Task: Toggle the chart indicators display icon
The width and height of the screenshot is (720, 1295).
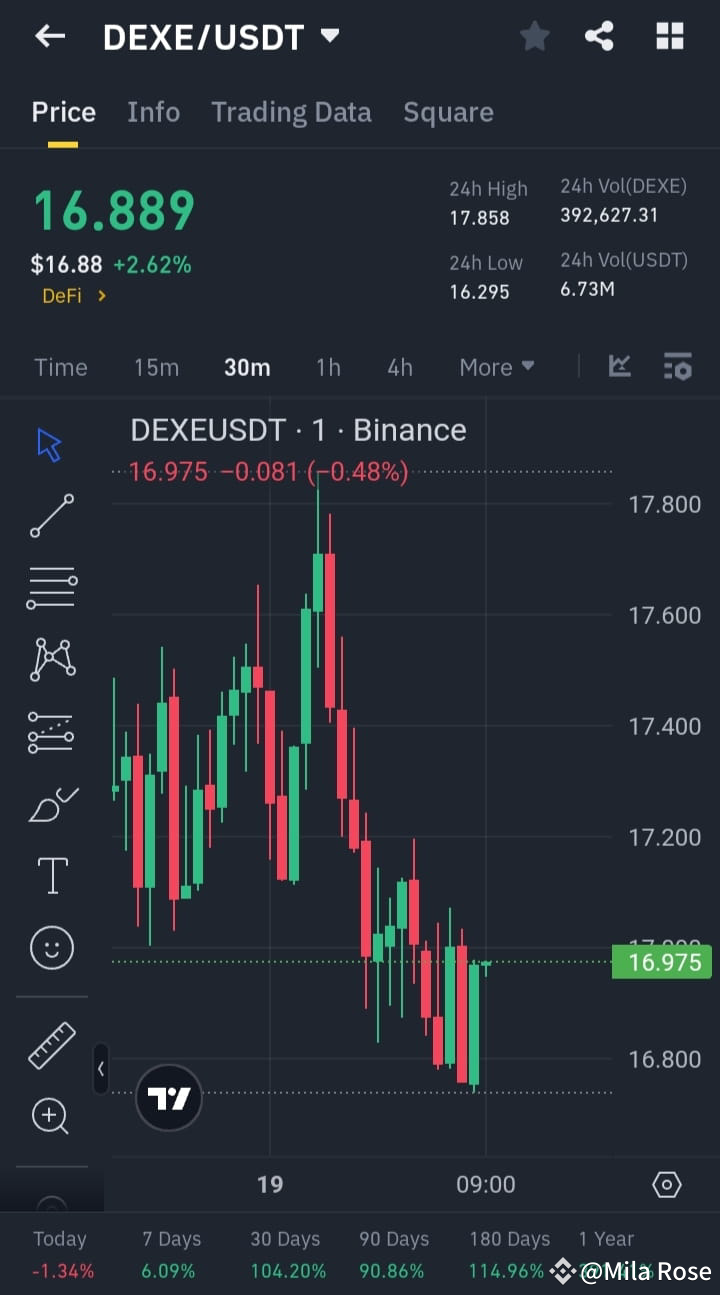Action: pyautogui.click(x=678, y=367)
